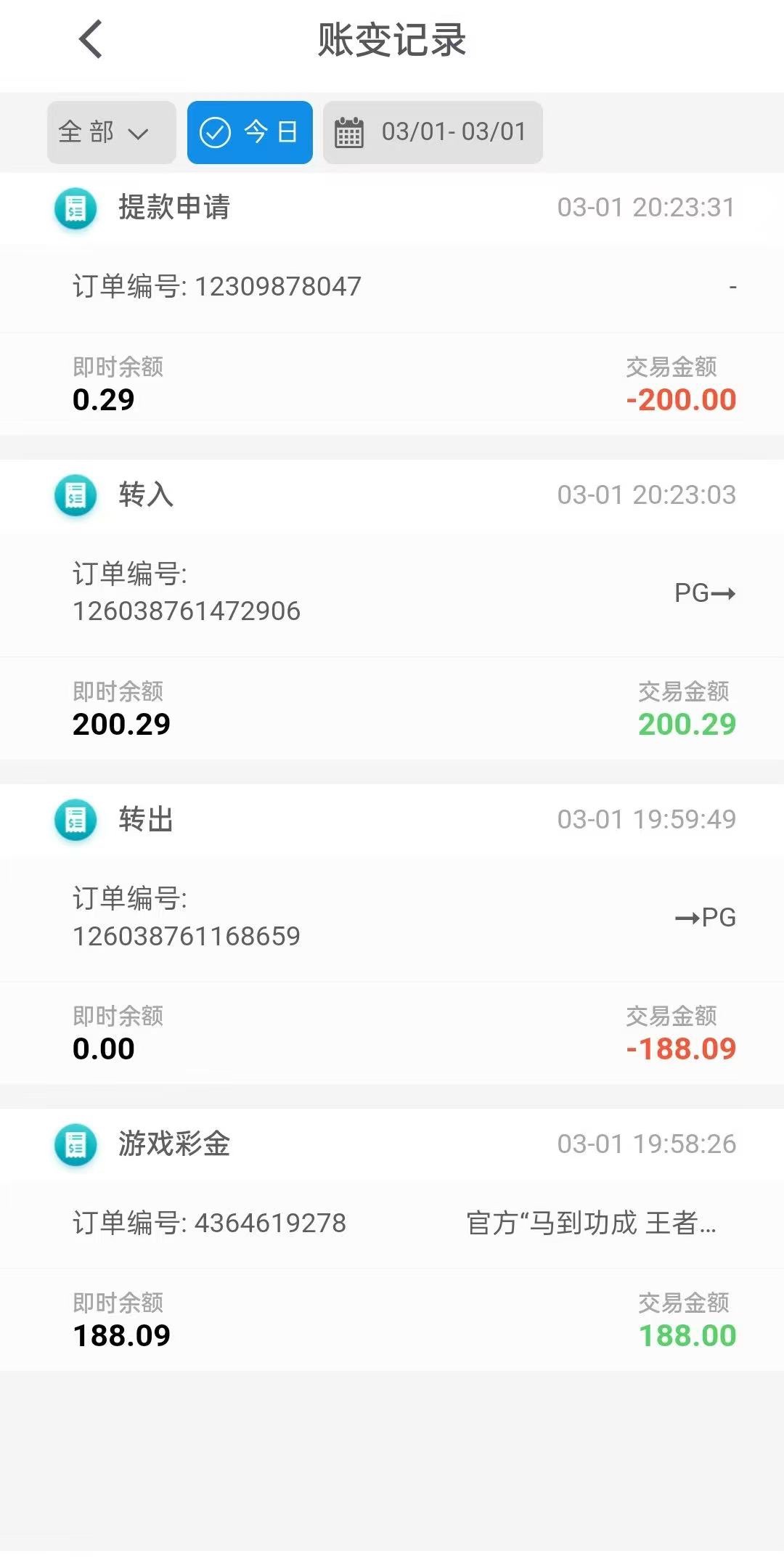Go back from 账变记录 page
Image resolution: width=784 pixels, height=1564 pixels.
[91, 39]
